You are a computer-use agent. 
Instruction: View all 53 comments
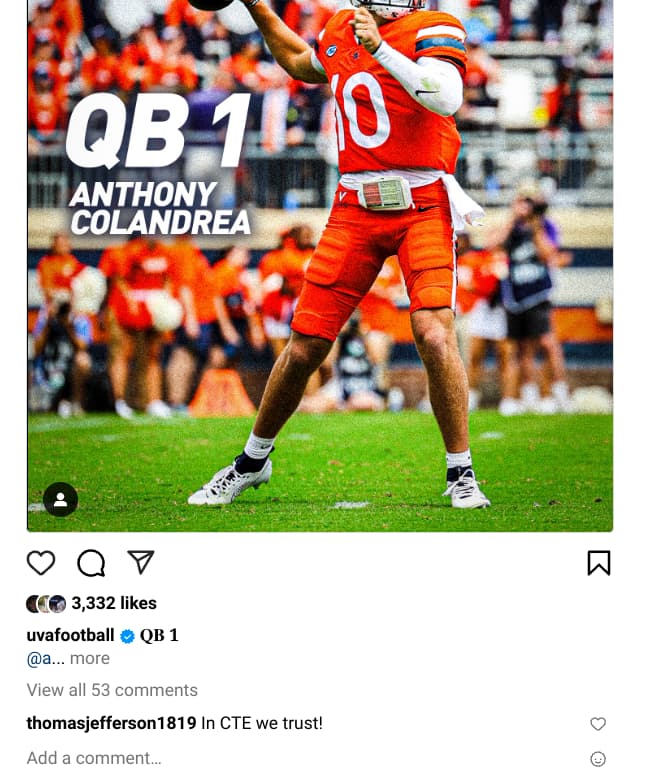coord(112,690)
